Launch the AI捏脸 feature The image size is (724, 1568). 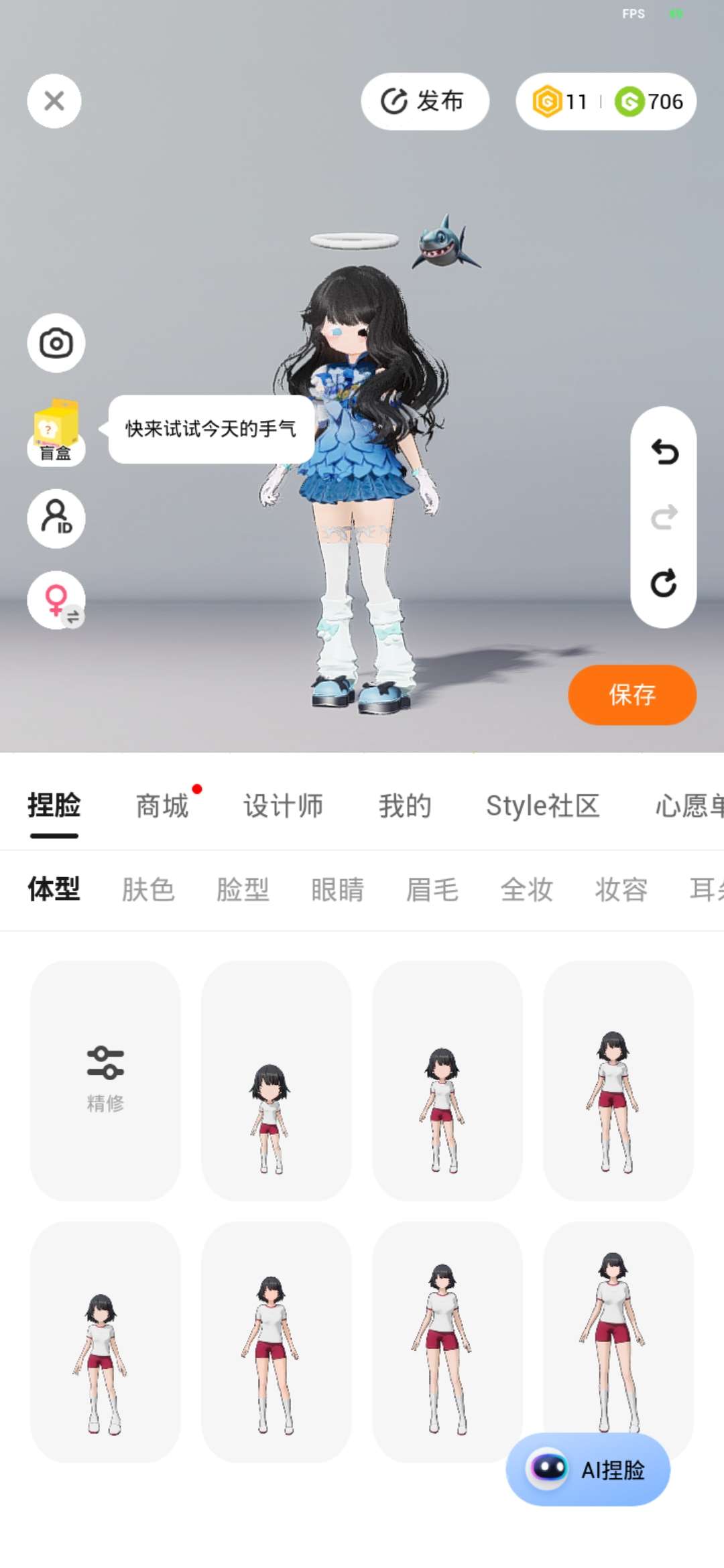coord(588,1469)
